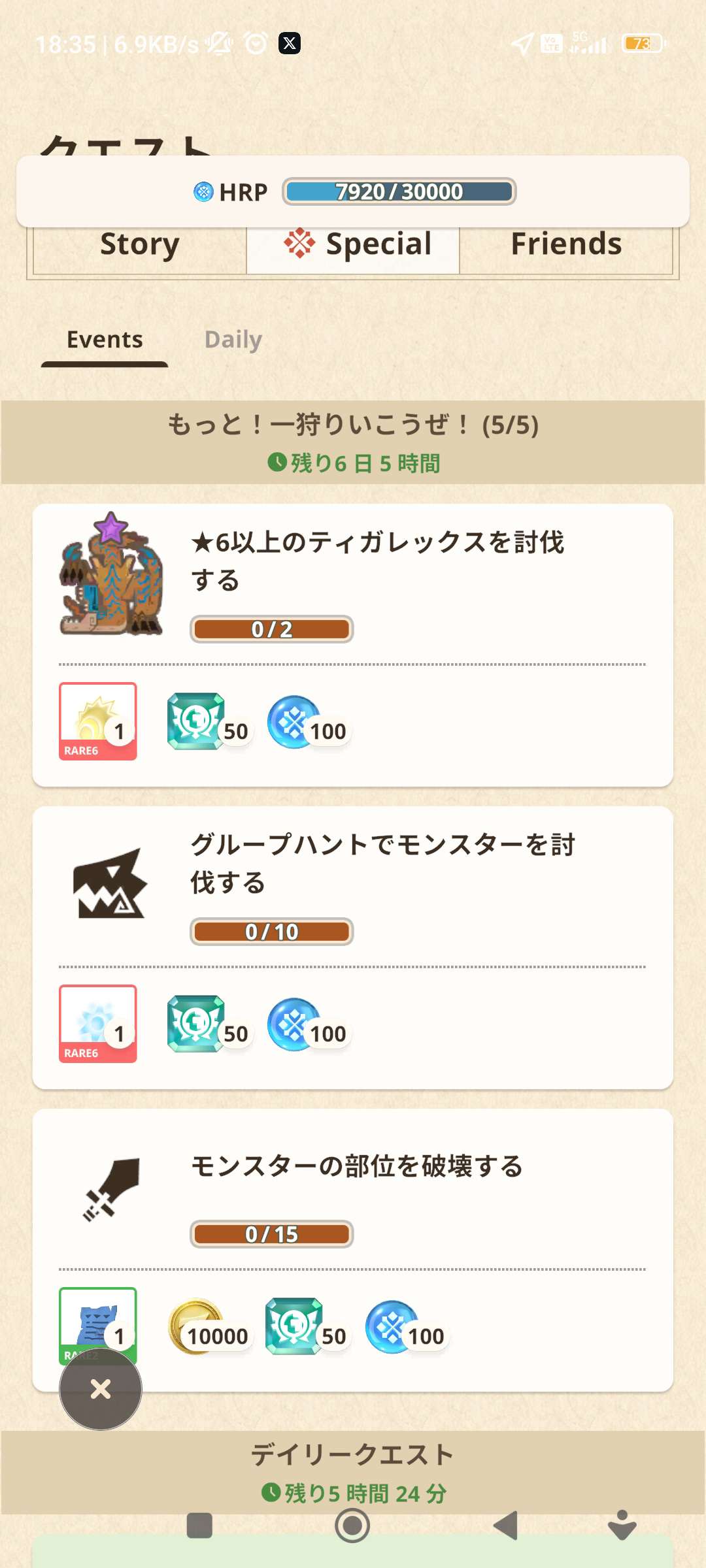Tap the system back button
The width and height of the screenshot is (706, 1568).
click(x=506, y=1526)
